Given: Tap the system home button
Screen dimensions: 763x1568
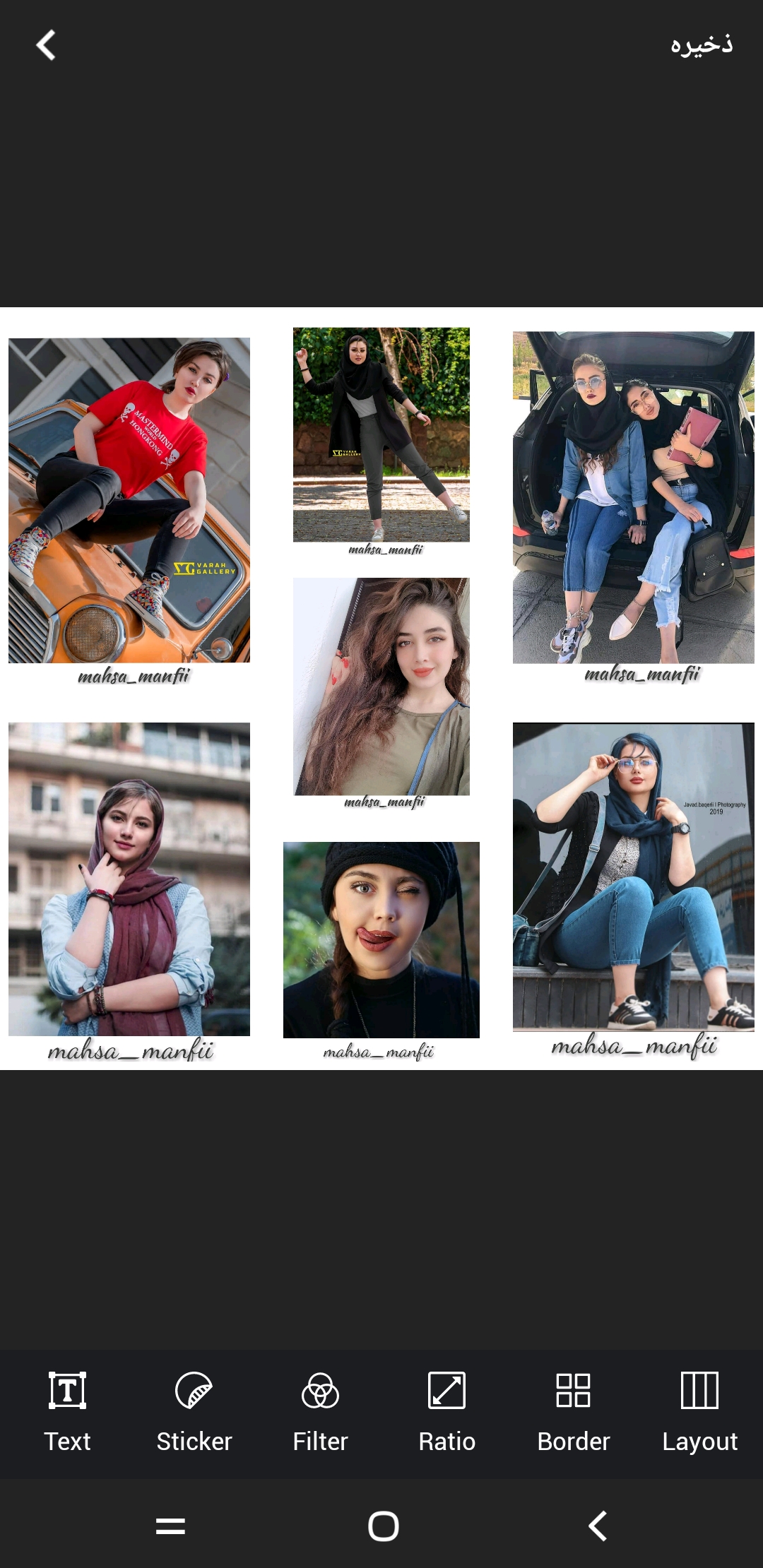Looking at the screenshot, I should 383,1526.
